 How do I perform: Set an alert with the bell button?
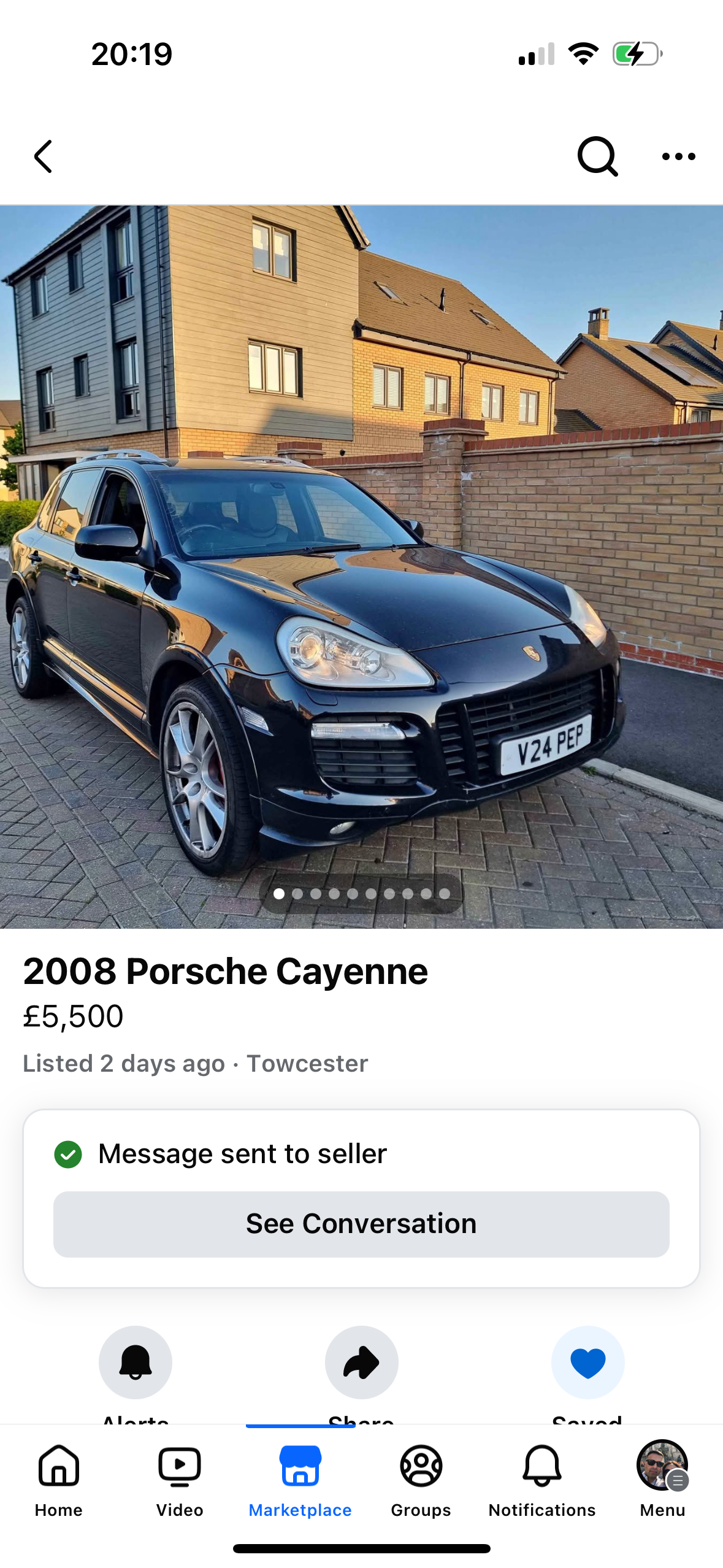(x=135, y=1362)
